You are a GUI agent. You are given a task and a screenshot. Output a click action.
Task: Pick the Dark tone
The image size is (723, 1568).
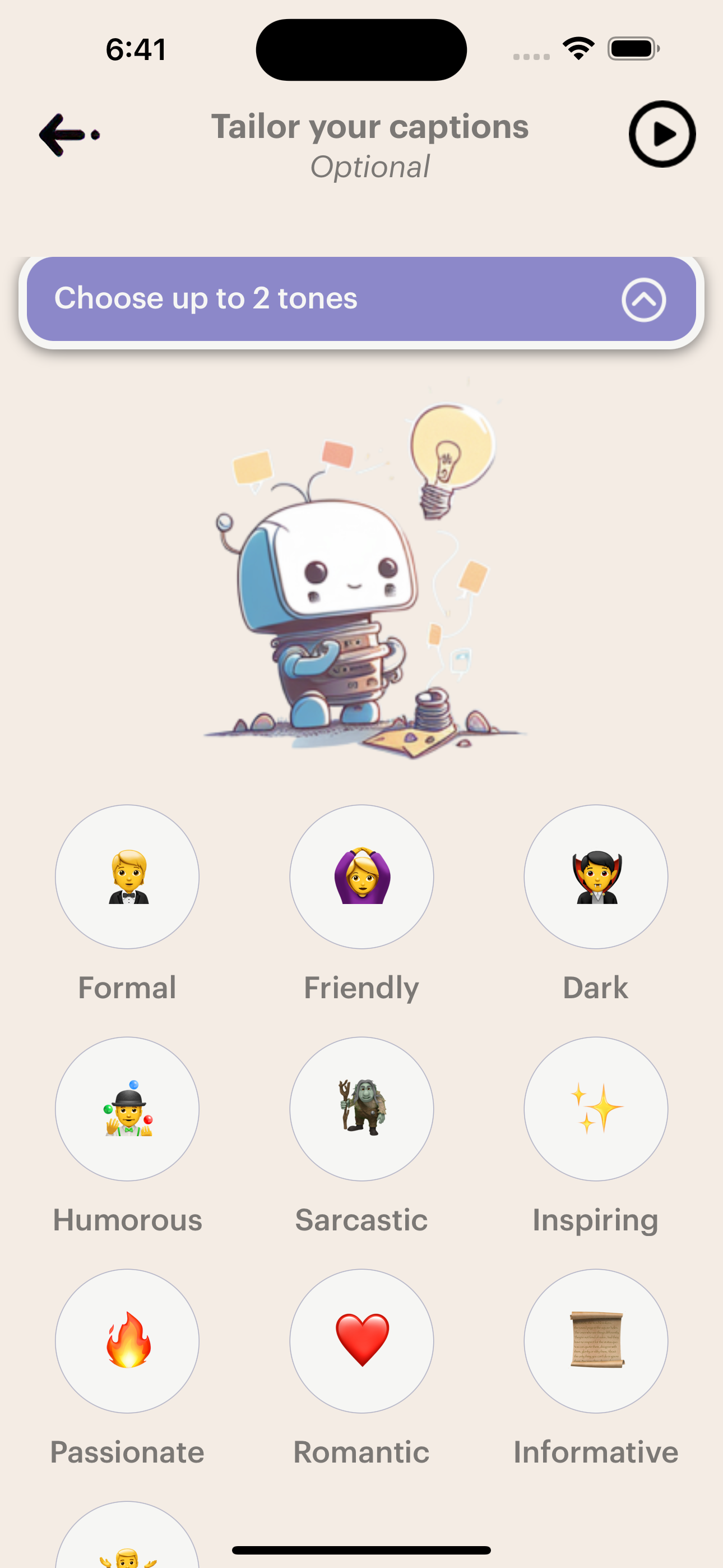coord(595,877)
